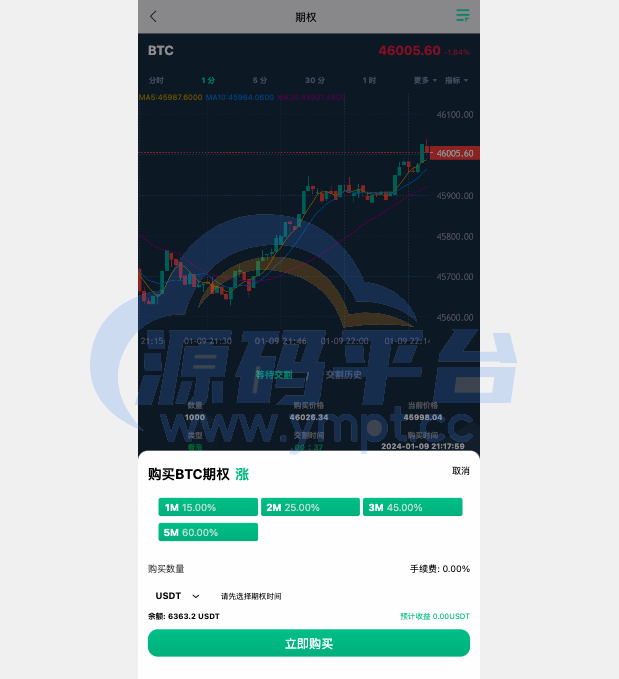Open the menu icon in top-right corner
This screenshot has height=679, width=619.
click(x=462, y=16)
